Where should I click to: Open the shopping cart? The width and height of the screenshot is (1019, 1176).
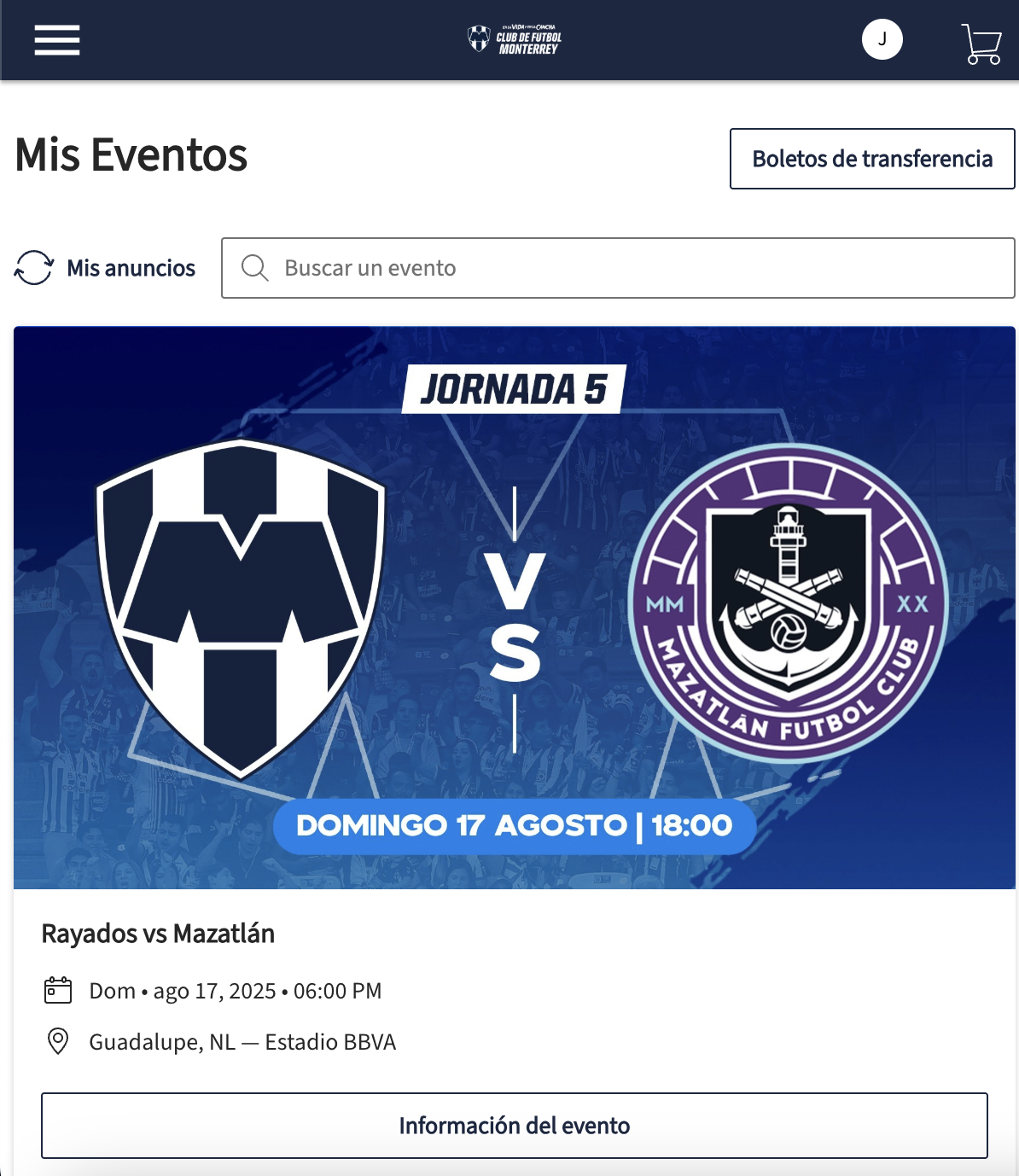(x=981, y=43)
